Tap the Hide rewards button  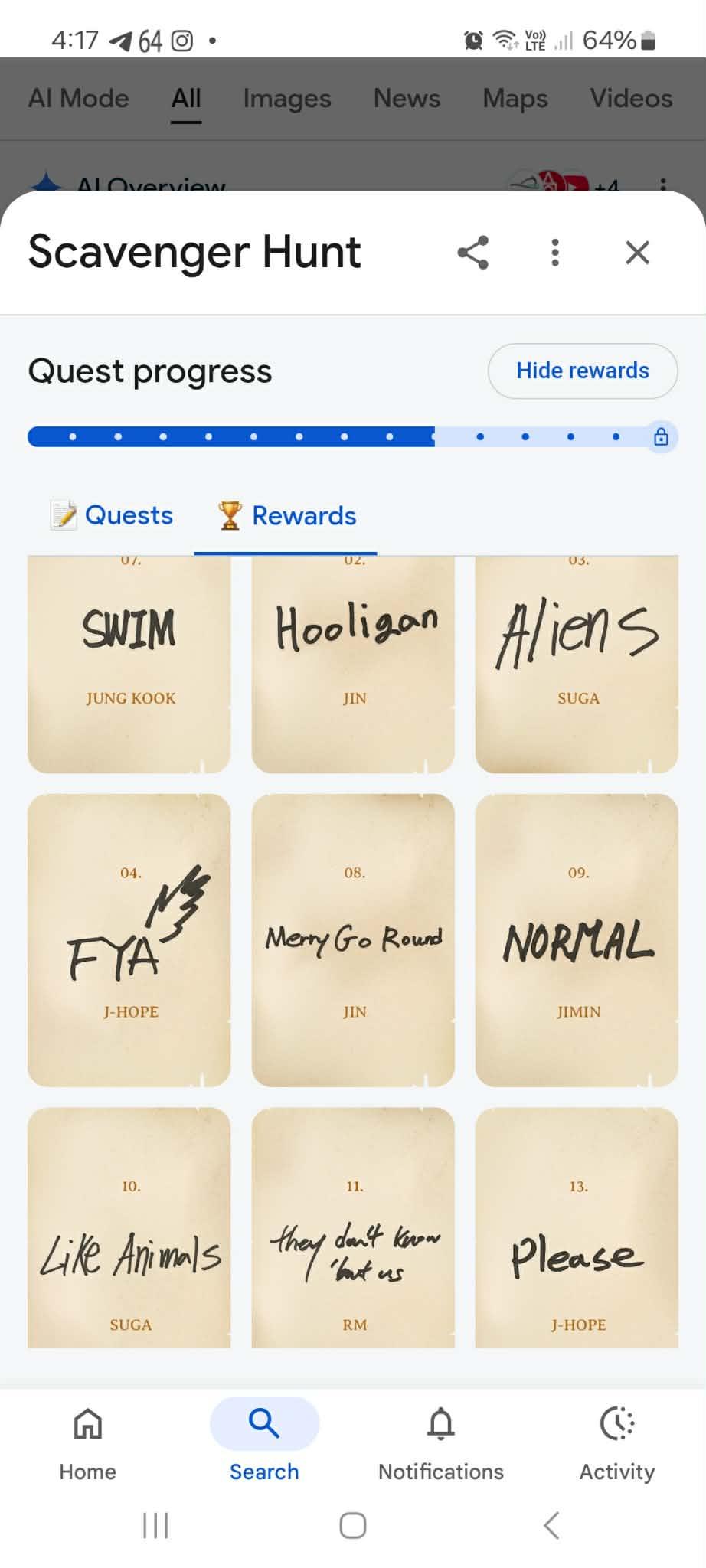(582, 371)
